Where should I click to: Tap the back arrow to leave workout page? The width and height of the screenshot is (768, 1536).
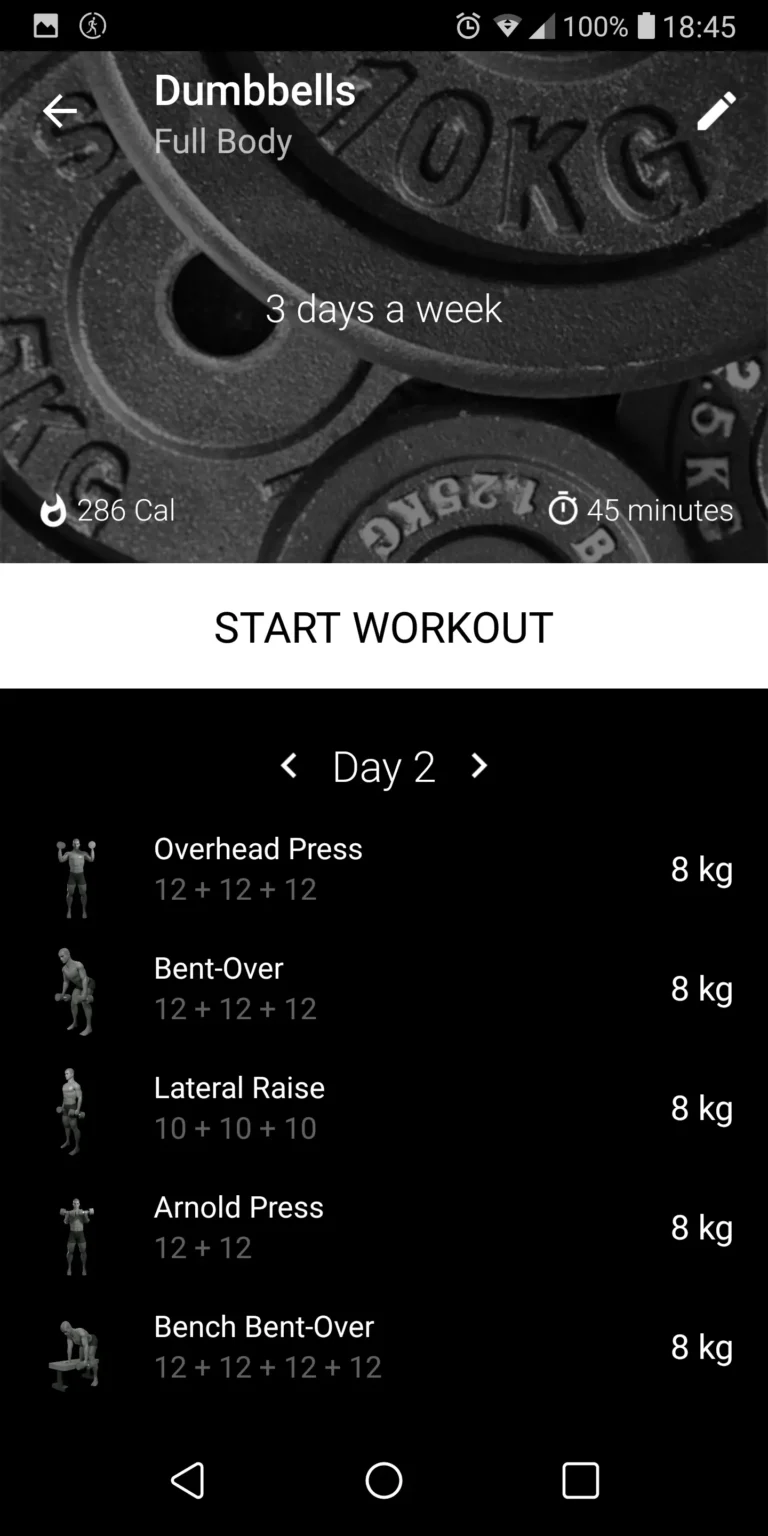coord(59,111)
